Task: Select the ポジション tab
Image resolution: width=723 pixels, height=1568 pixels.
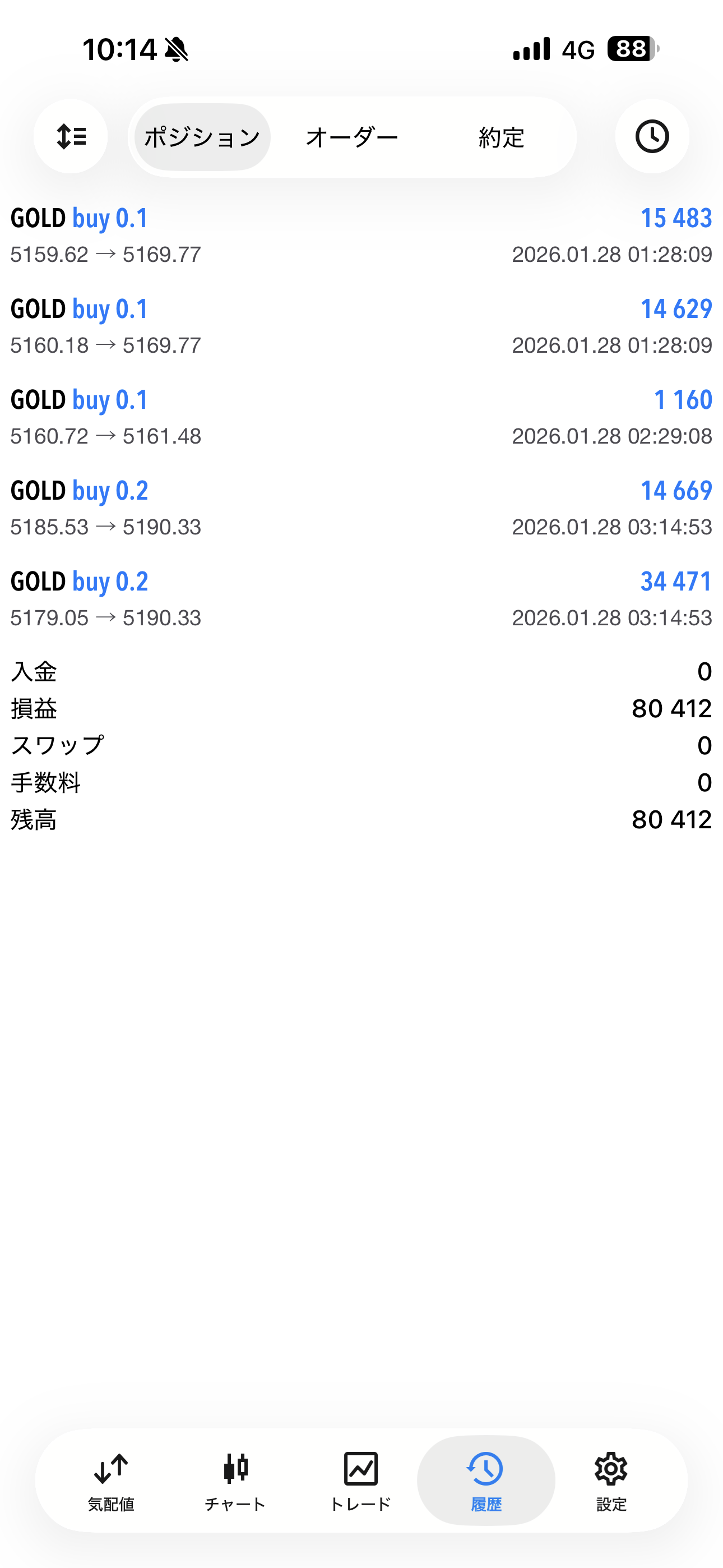Action: [202, 137]
